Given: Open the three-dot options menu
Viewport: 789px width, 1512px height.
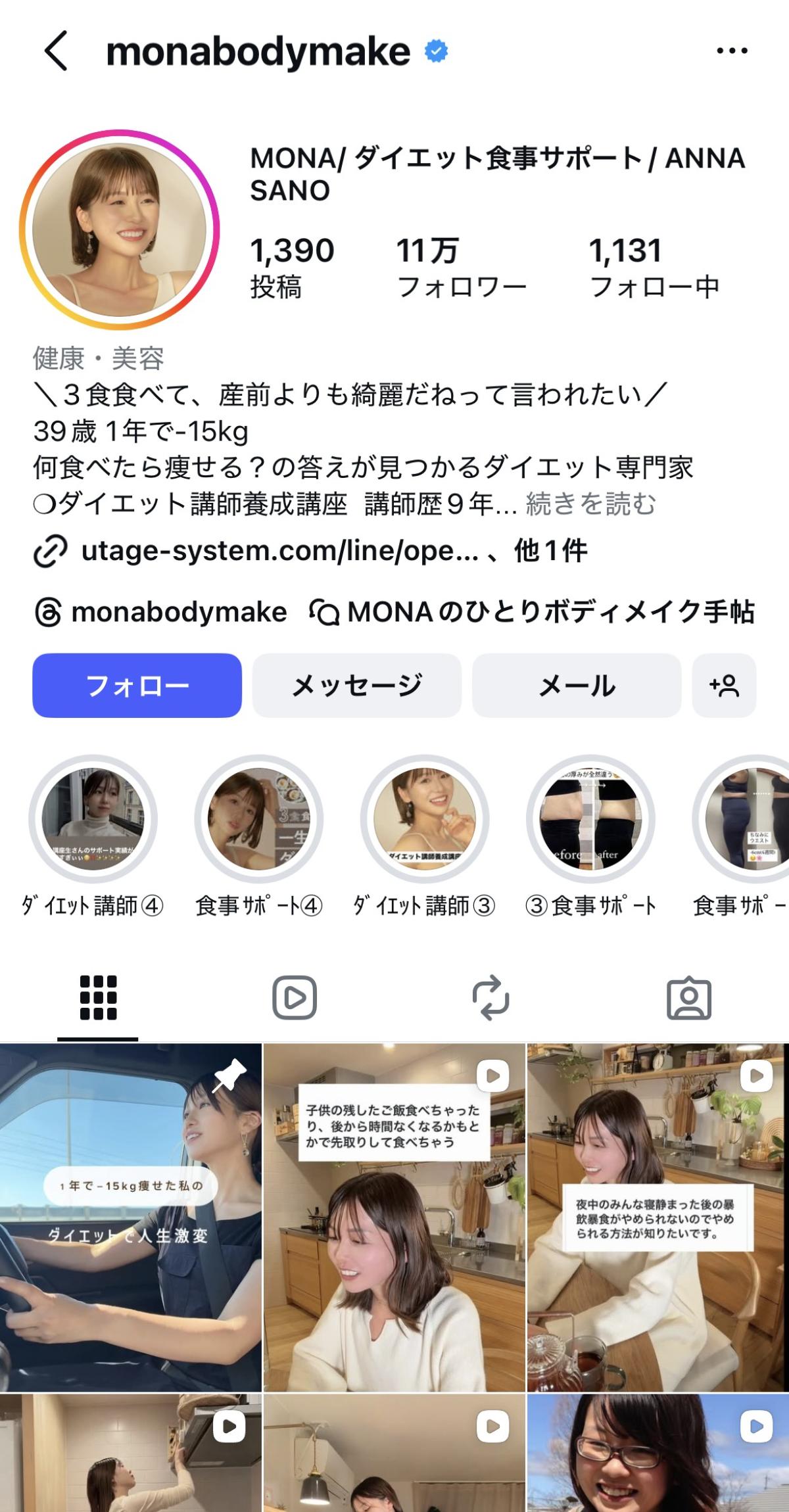Looking at the screenshot, I should pyautogui.click(x=732, y=51).
